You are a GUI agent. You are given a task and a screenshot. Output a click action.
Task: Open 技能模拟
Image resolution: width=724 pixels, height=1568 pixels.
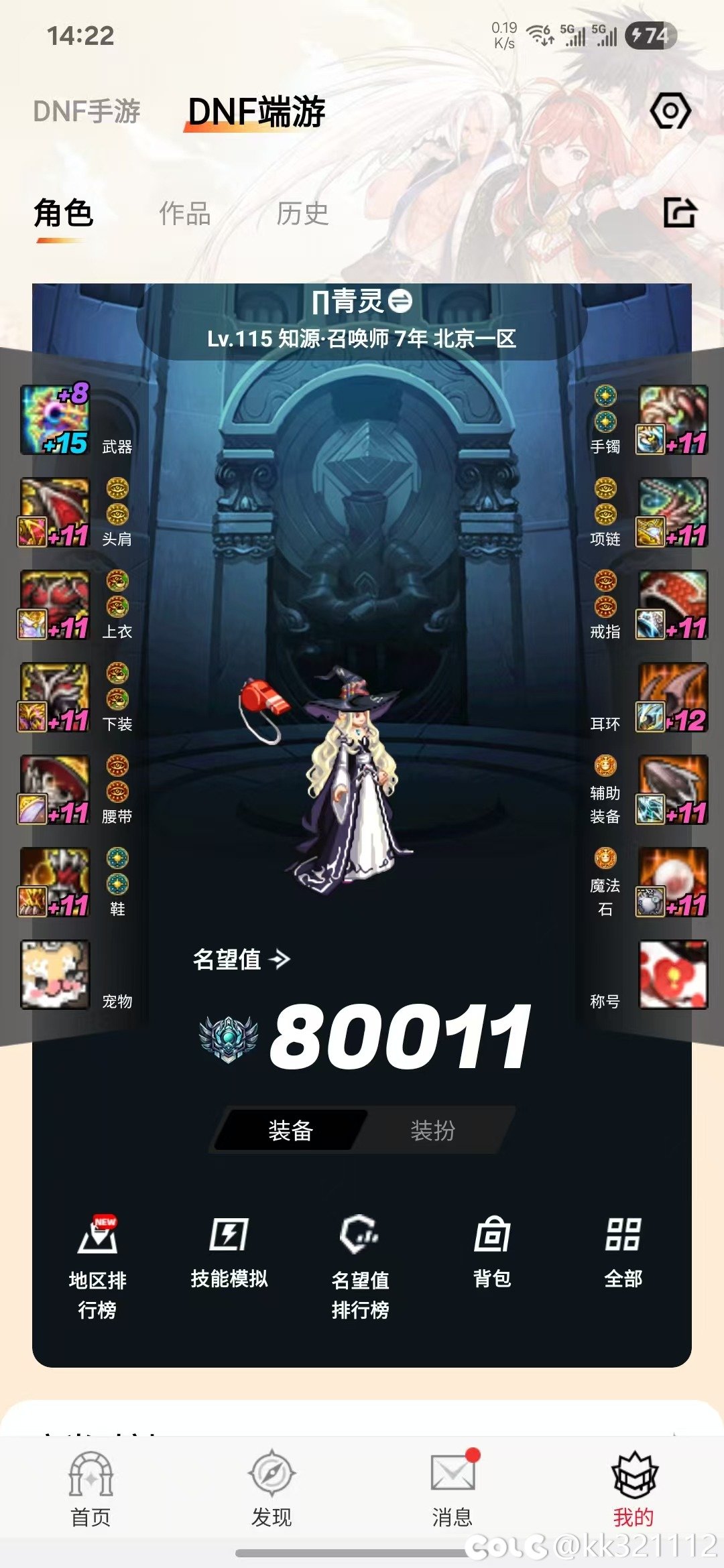(229, 1253)
